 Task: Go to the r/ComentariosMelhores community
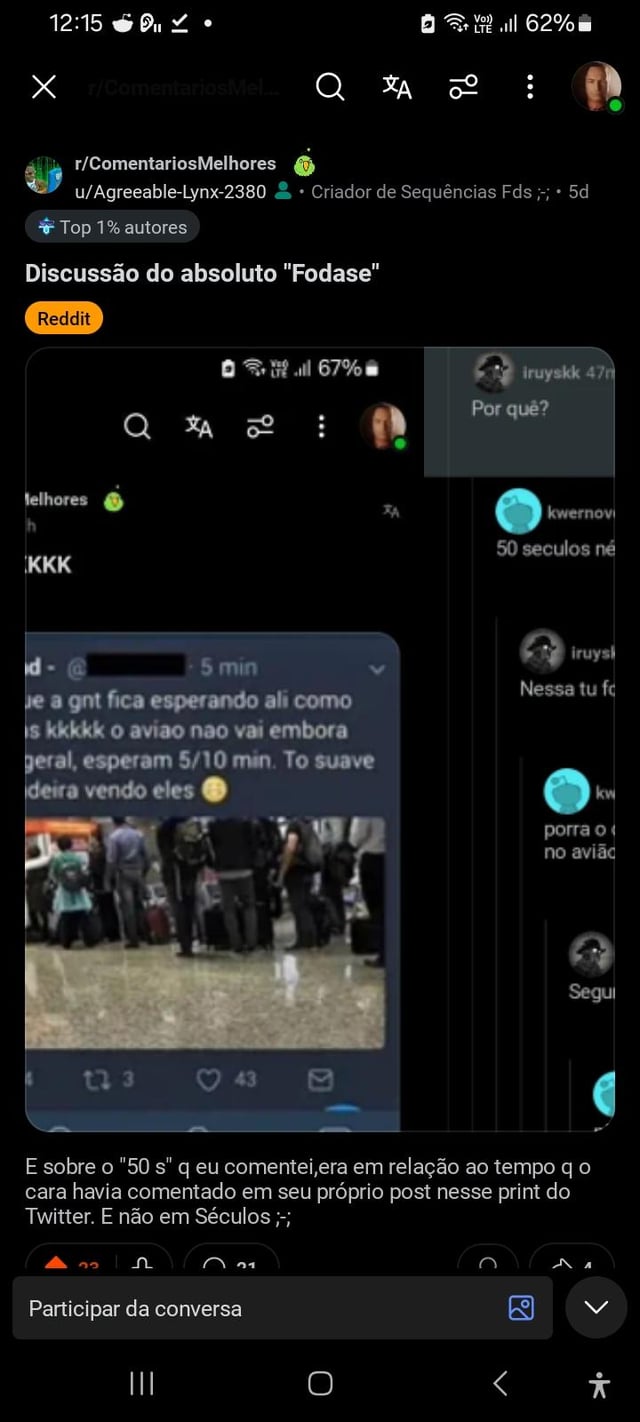(x=175, y=163)
